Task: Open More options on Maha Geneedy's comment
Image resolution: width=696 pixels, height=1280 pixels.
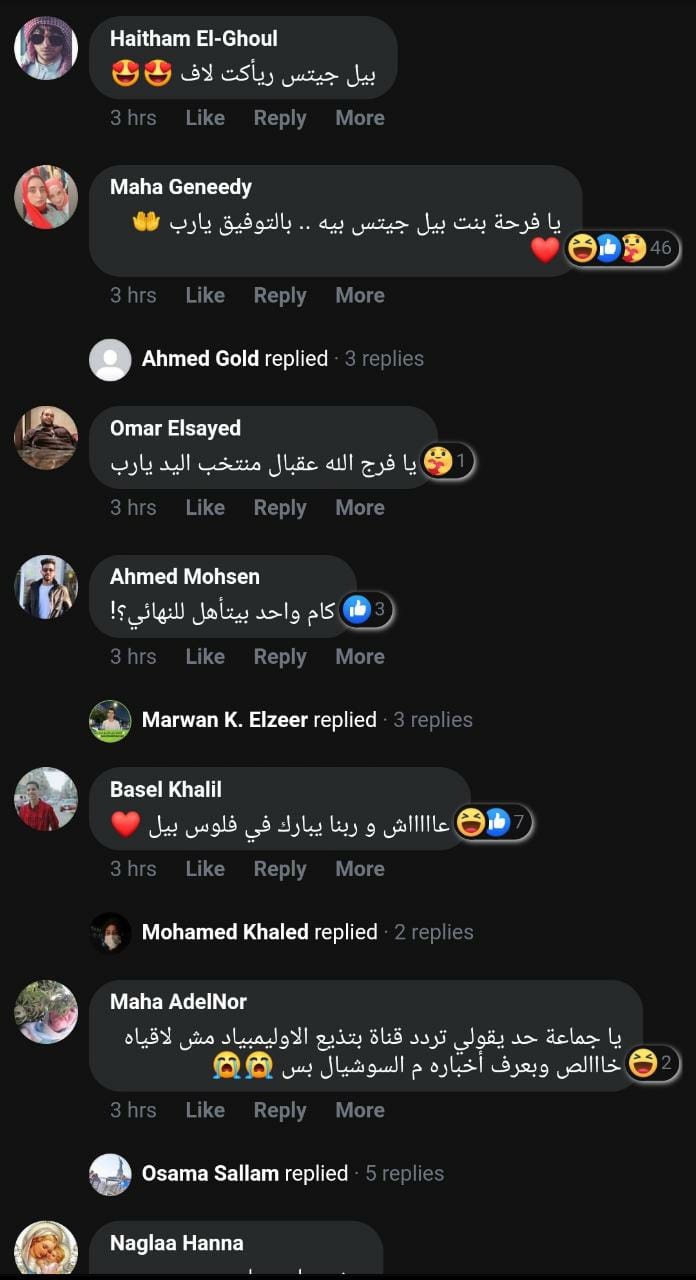Action: [360, 295]
